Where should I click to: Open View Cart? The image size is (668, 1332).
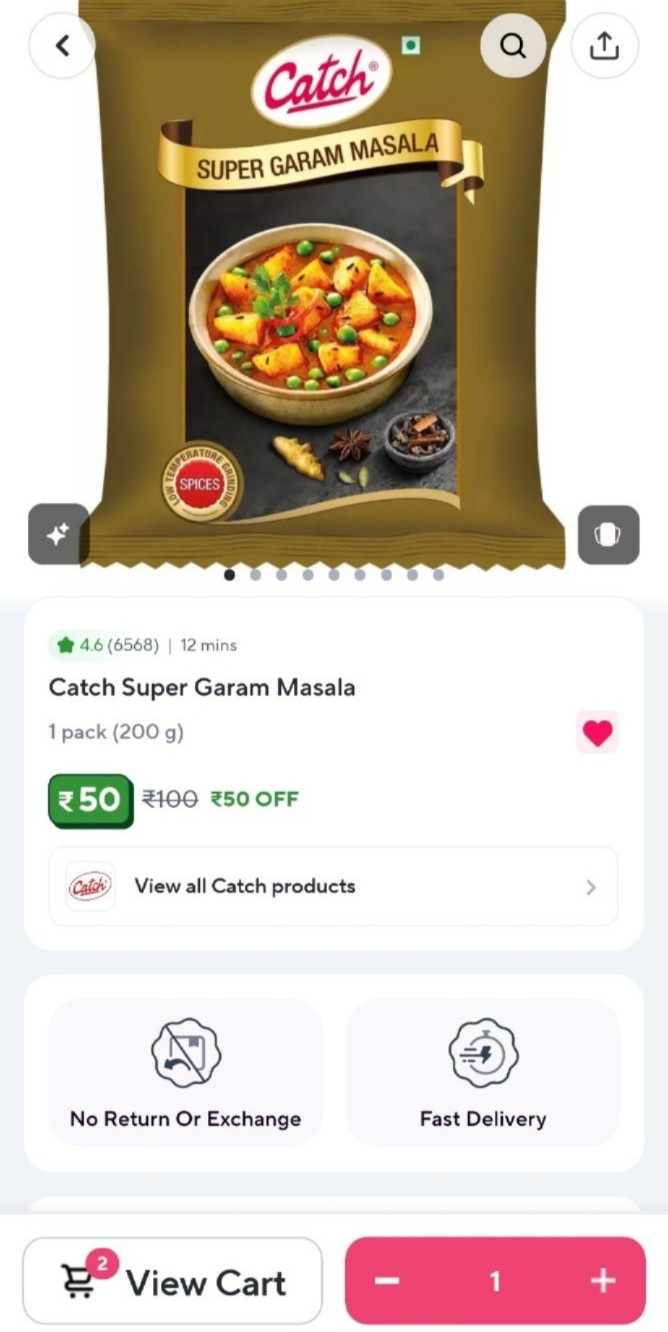[173, 1281]
